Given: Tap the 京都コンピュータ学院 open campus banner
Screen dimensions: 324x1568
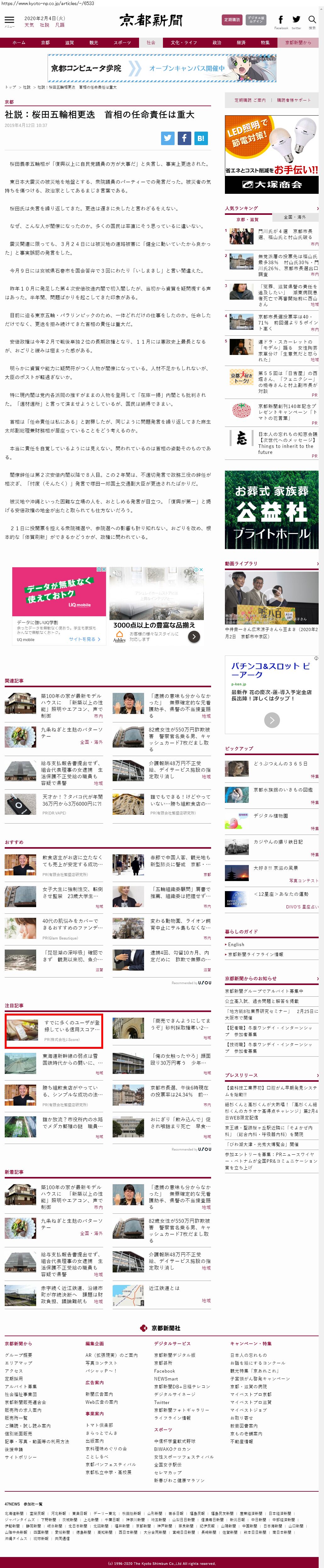Looking at the screenshot, I should pos(162,68).
